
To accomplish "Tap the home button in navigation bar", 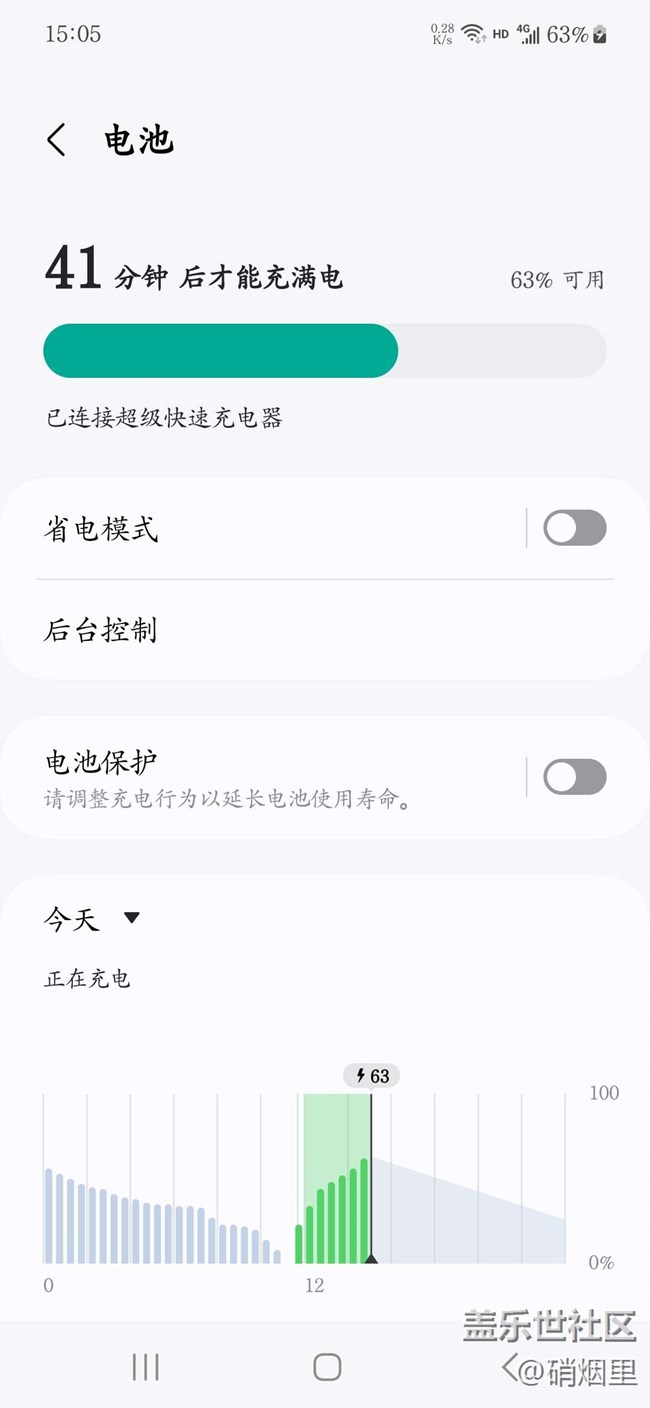I will pyautogui.click(x=326, y=1367).
